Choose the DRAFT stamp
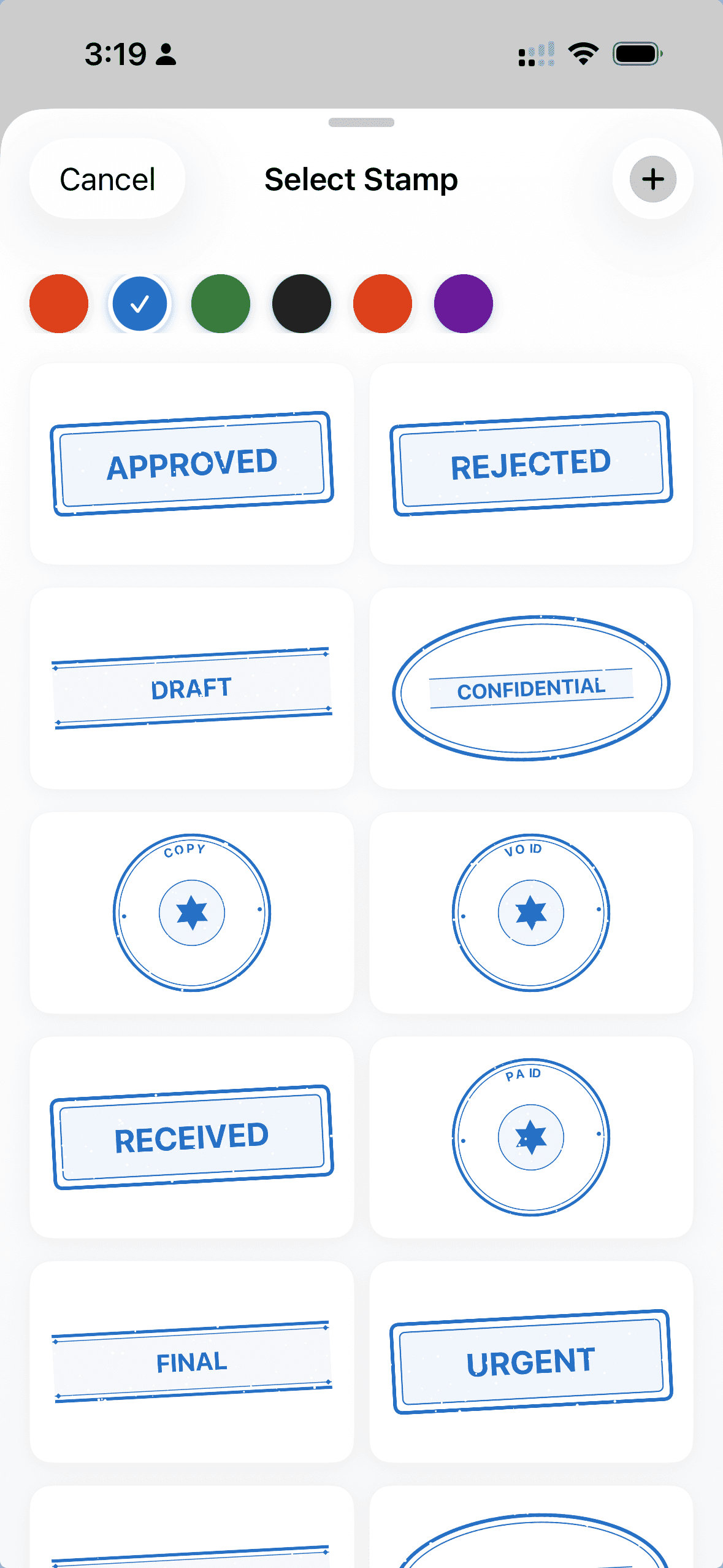The height and width of the screenshot is (1568, 723). pos(191,687)
